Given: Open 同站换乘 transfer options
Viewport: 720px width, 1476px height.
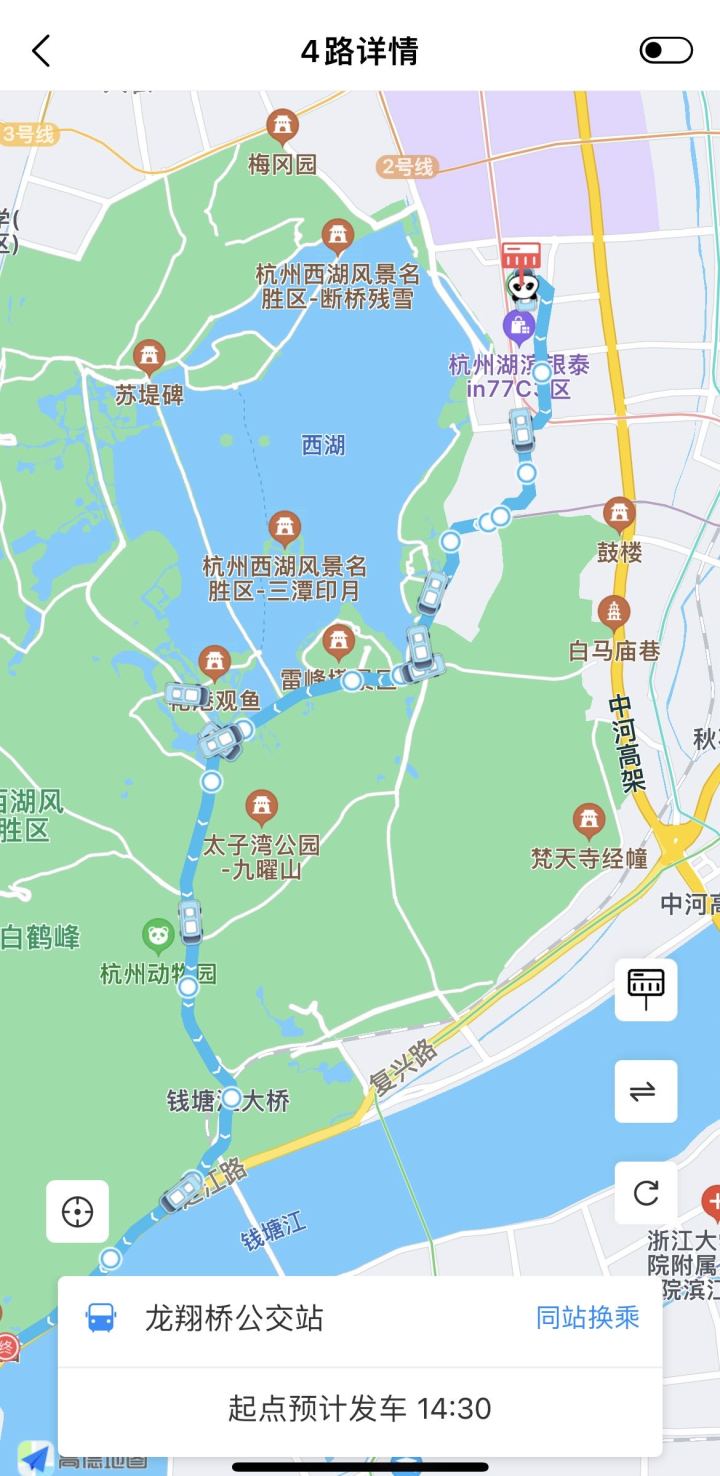Looking at the screenshot, I should point(587,1318).
